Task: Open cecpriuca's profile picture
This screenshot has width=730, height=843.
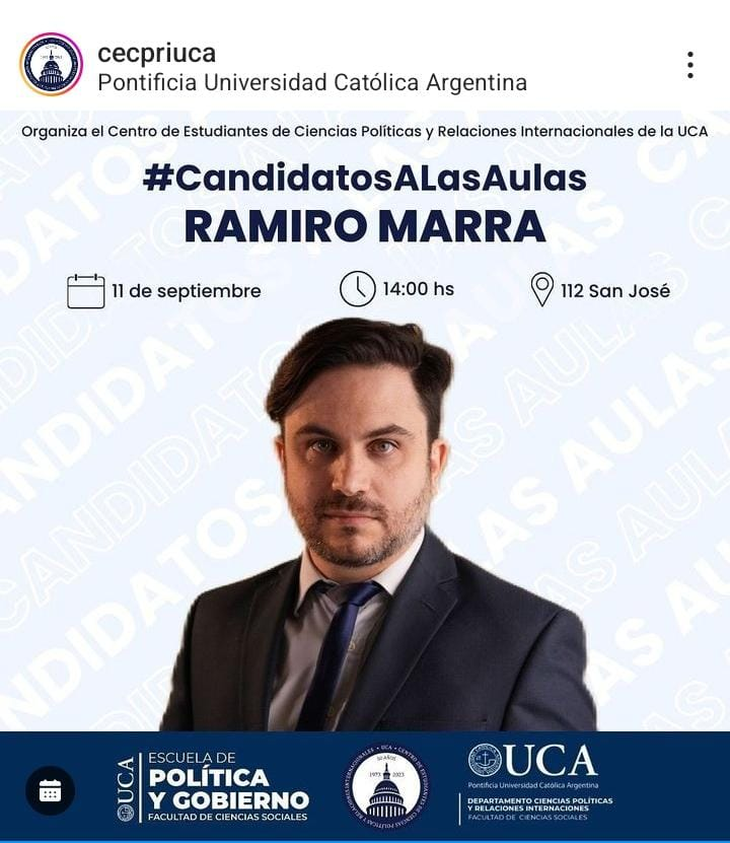Action: coord(51,65)
